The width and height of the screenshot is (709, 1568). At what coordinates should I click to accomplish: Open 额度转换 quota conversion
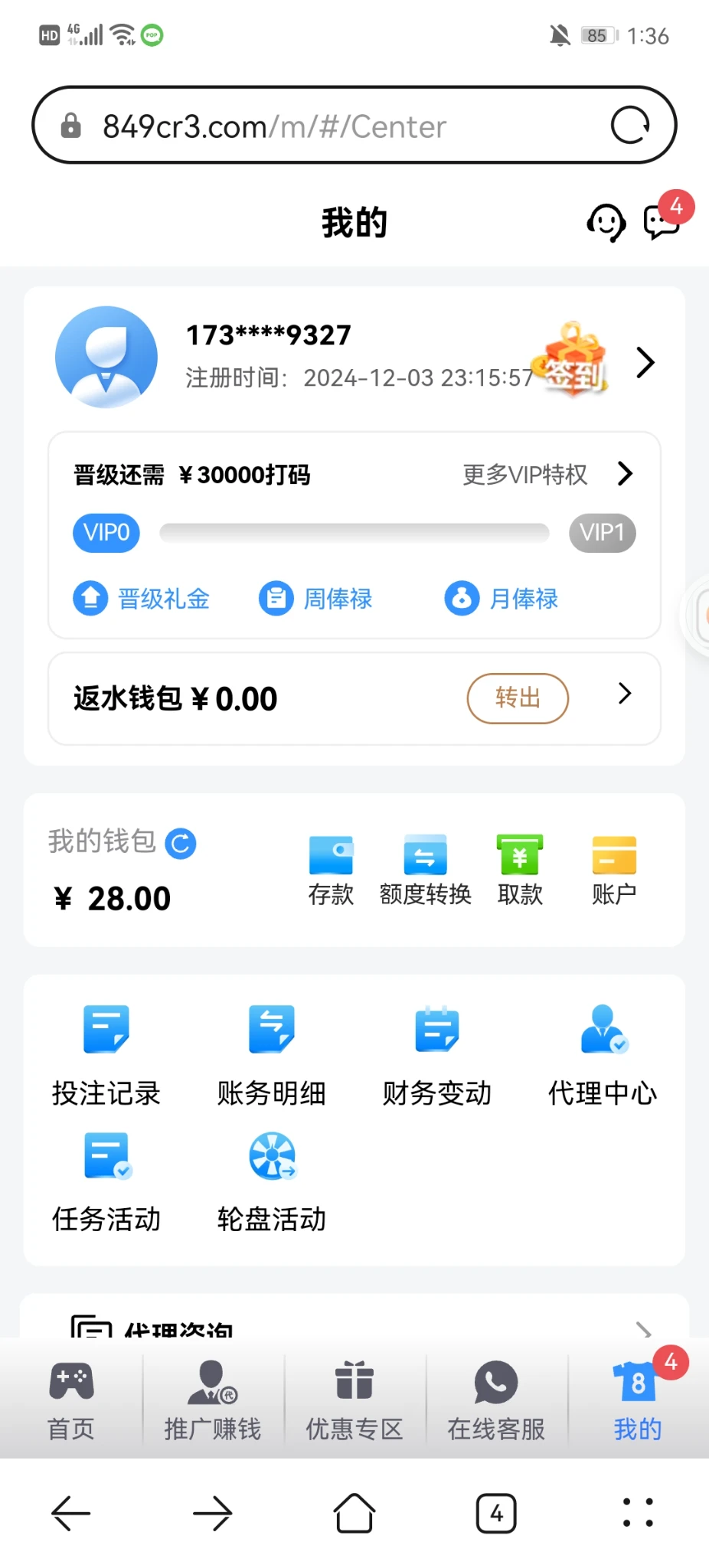425,871
